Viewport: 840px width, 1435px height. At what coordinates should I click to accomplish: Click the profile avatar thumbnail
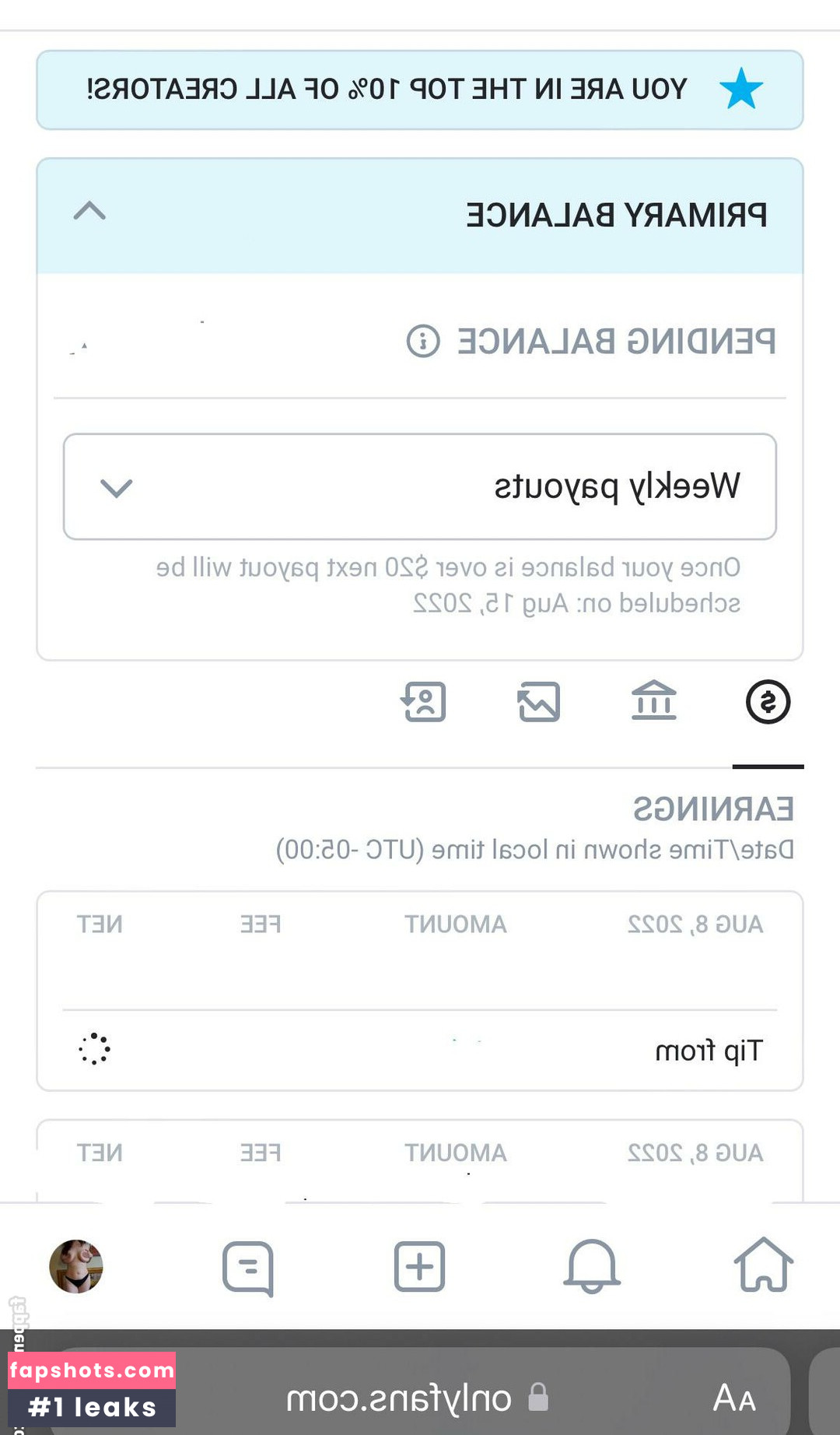click(x=75, y=1267)
